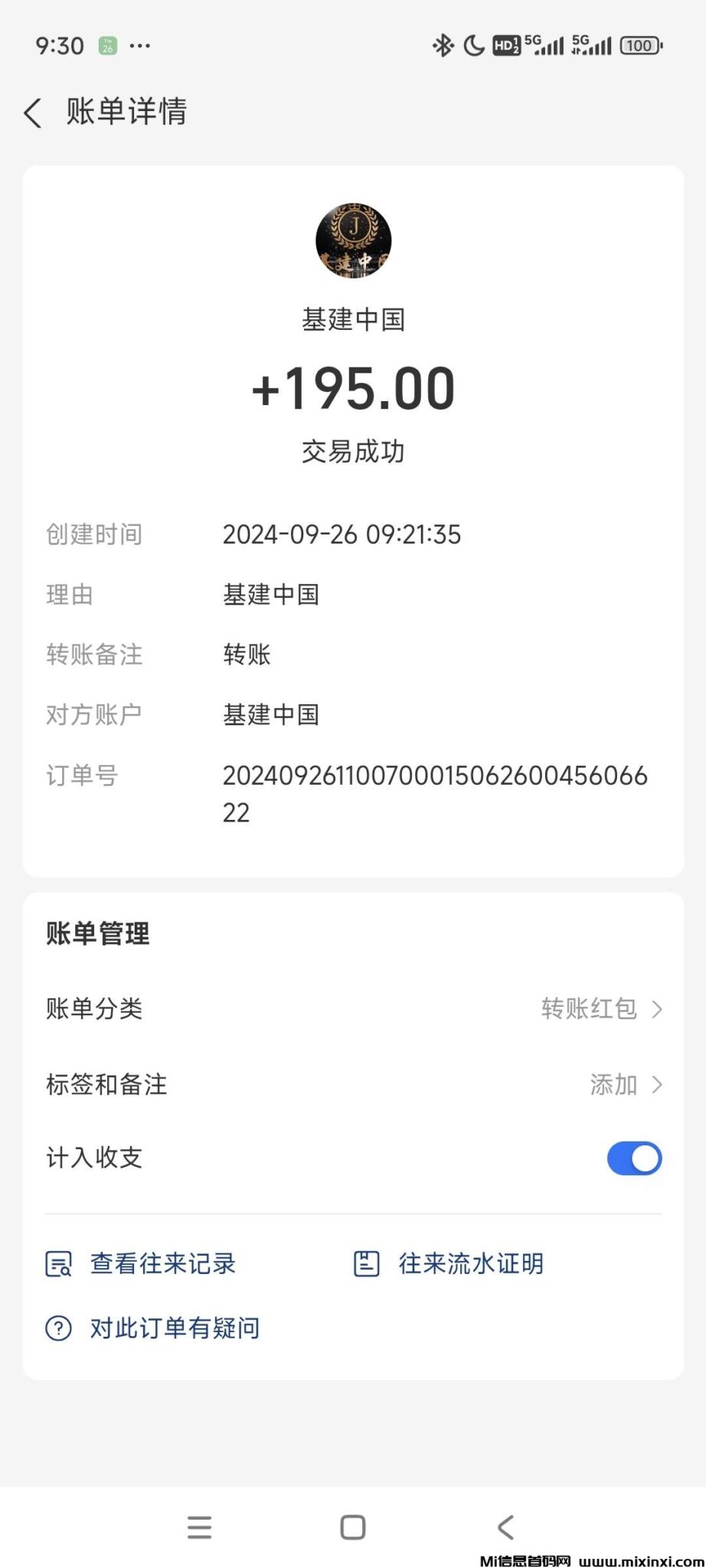Tap the 往来流水证明 certificate icon
The width and height of the screenshot is (706, 1568).
366,1263
